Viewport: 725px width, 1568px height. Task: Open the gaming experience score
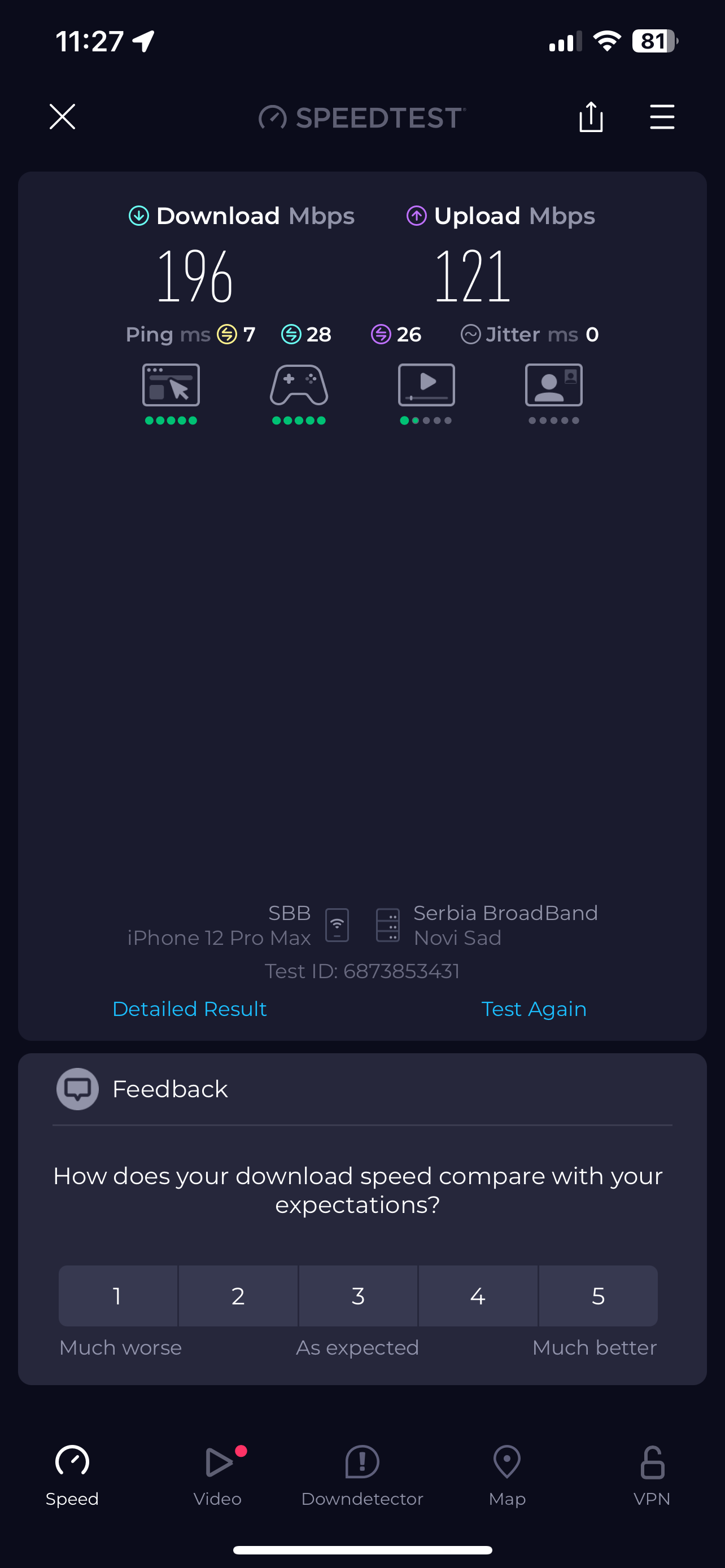[x=299, y=393]
